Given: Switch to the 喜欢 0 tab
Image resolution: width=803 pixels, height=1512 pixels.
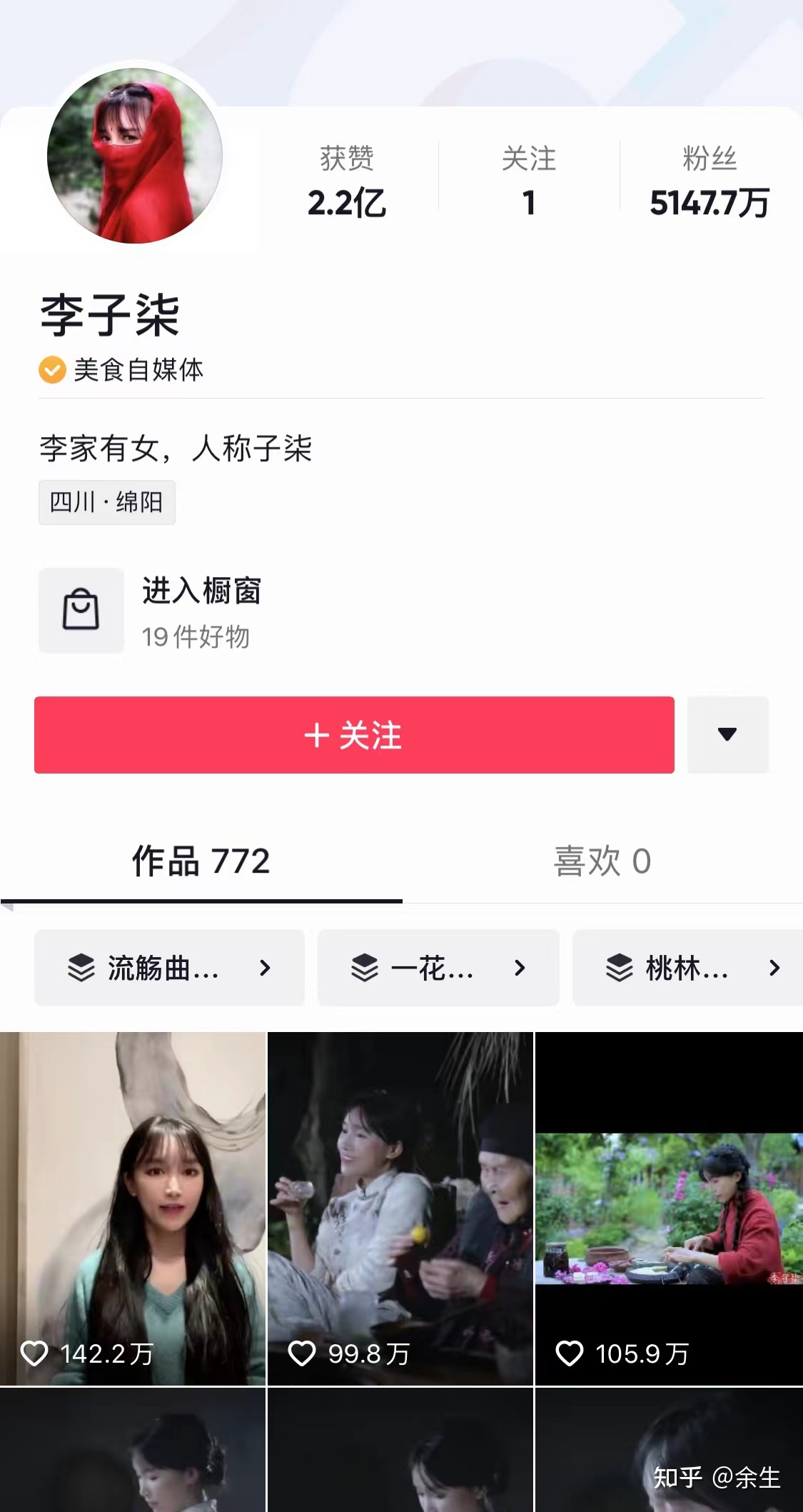Looking at the screenshot, I should pos(602,861).
